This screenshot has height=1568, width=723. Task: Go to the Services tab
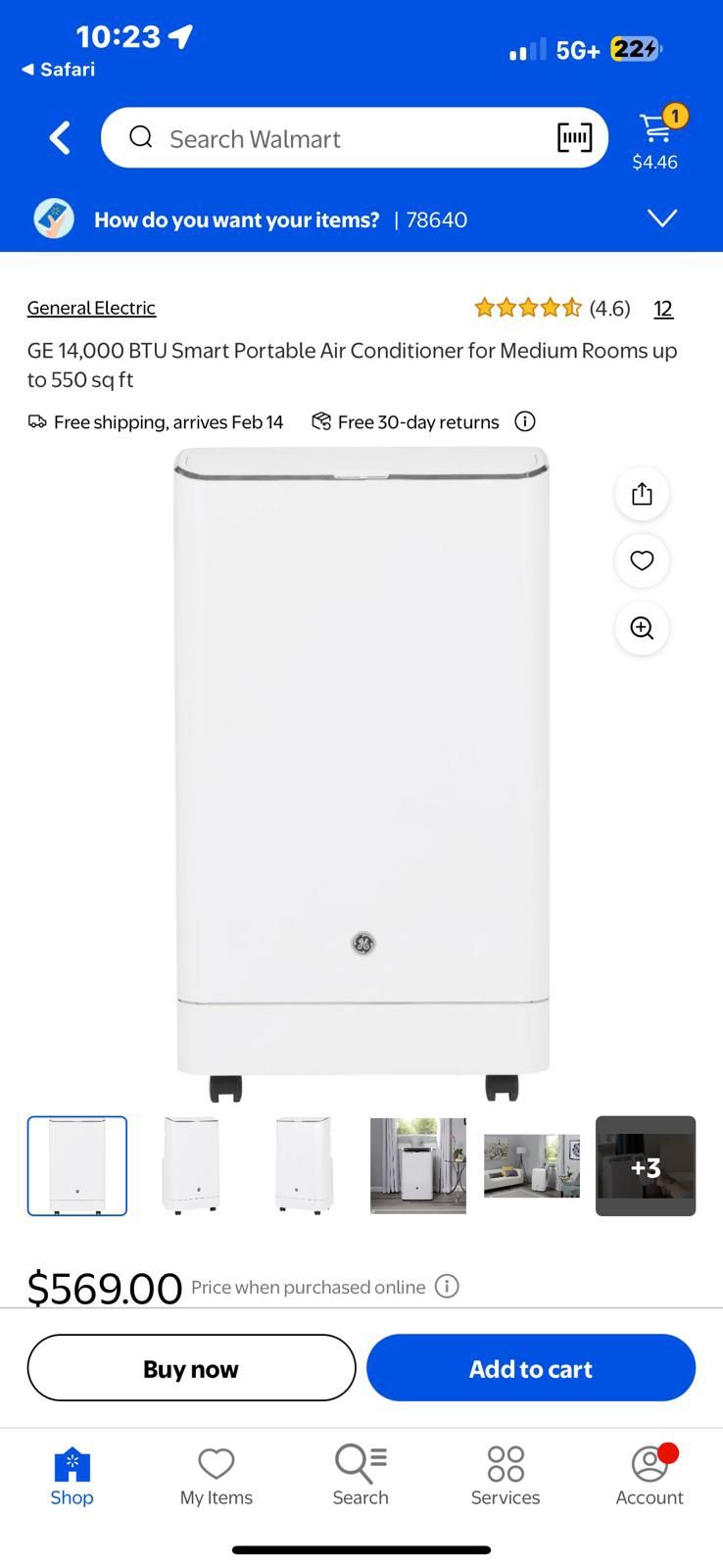point(506,1476)
